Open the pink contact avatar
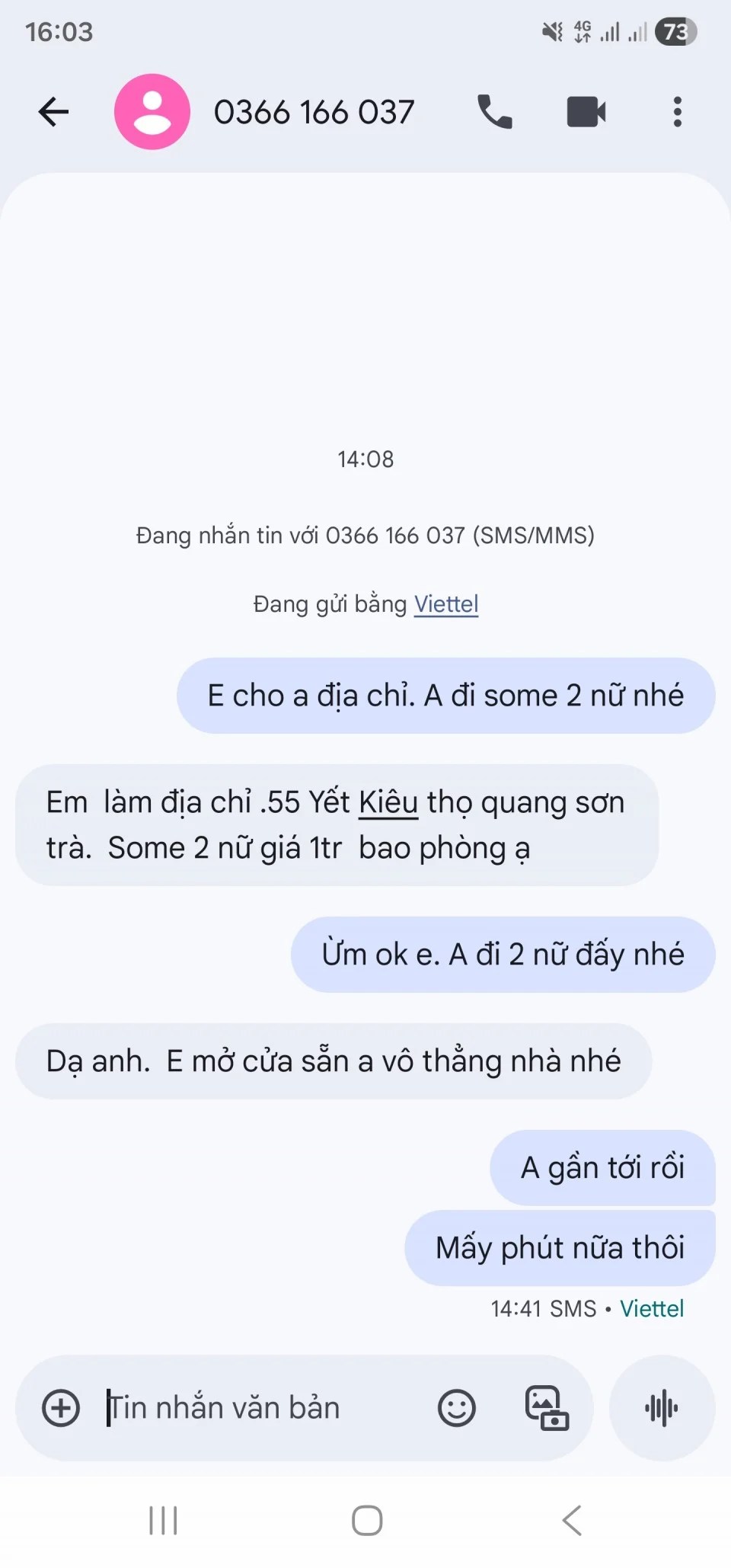This screenshot has width=731, height=1568. click(152, 112)
